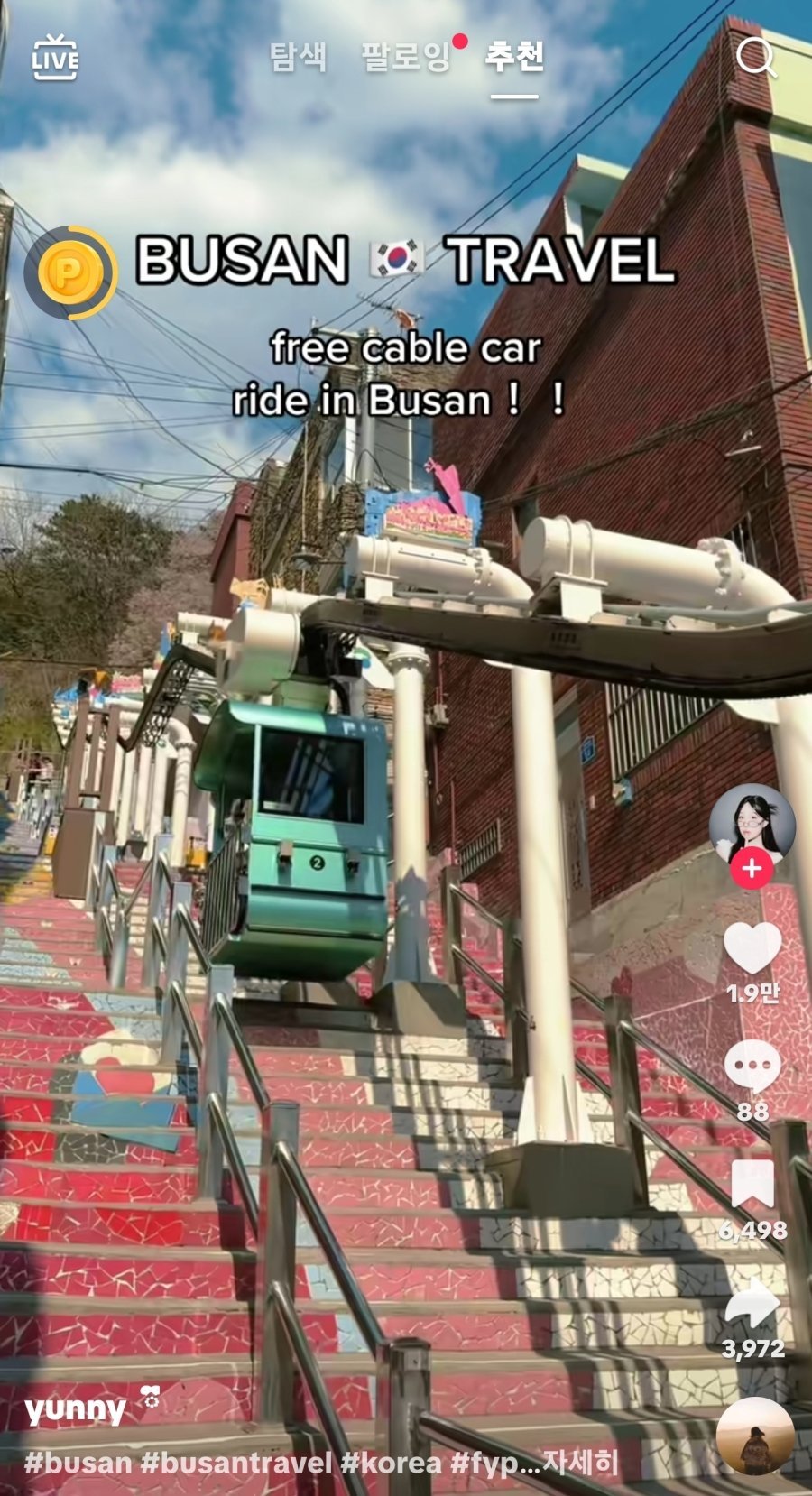
Task: Expand the caption with 자세히
Action: tap(581, 1463)
